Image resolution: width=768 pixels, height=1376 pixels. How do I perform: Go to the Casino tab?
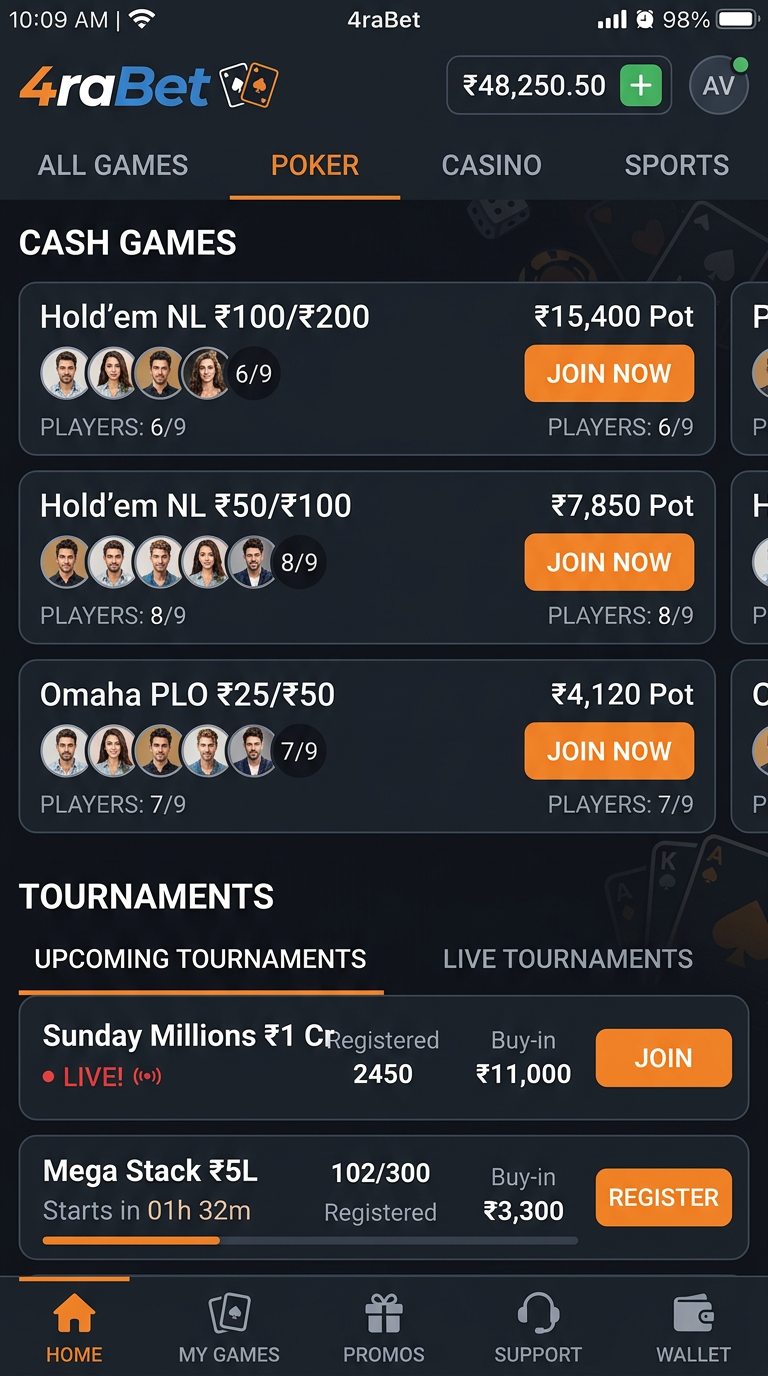(x=491, y=165)
